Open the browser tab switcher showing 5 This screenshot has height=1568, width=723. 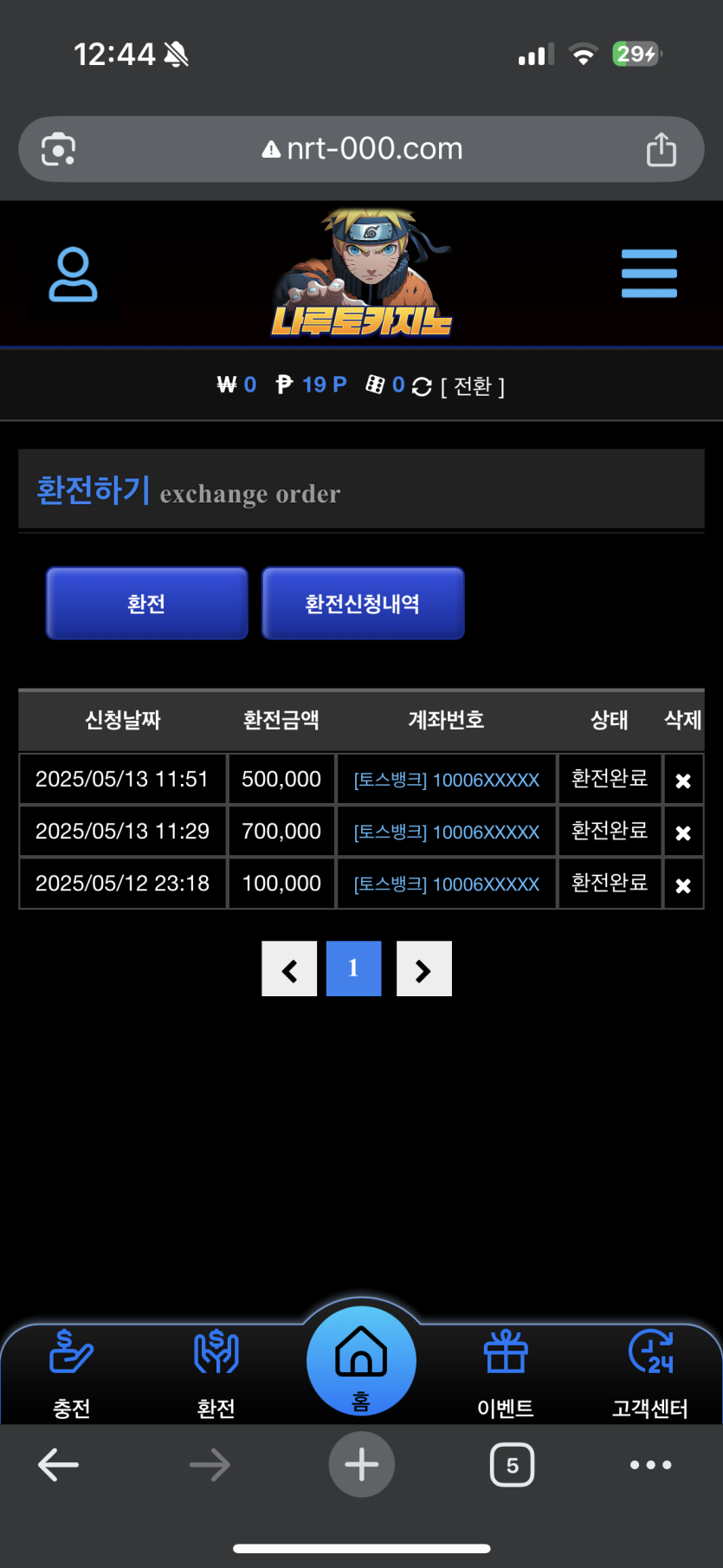pyautogui.click(x=512, y=1465)
